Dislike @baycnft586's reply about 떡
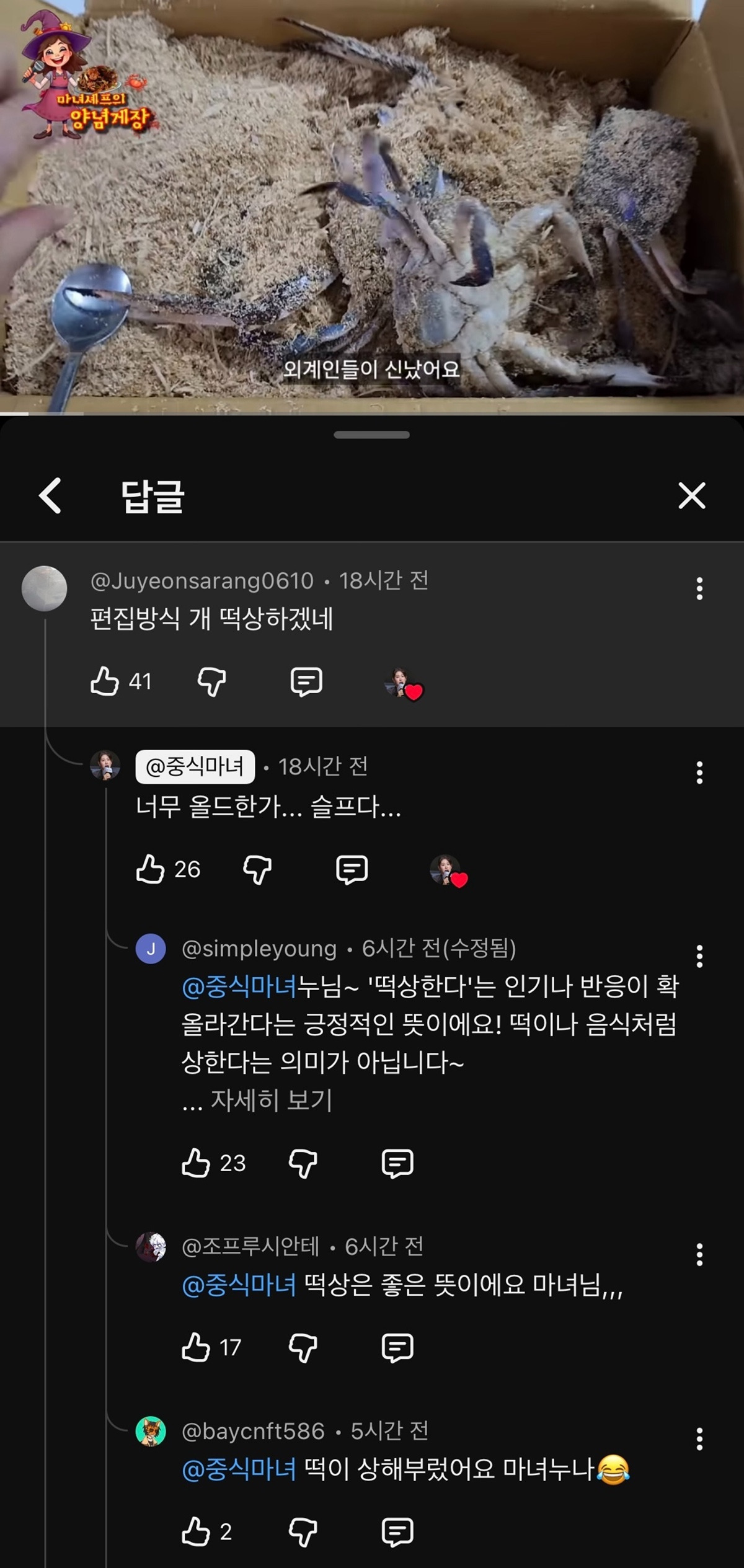The height and width of the screenshot is (1568, 744). point(303,1529)
